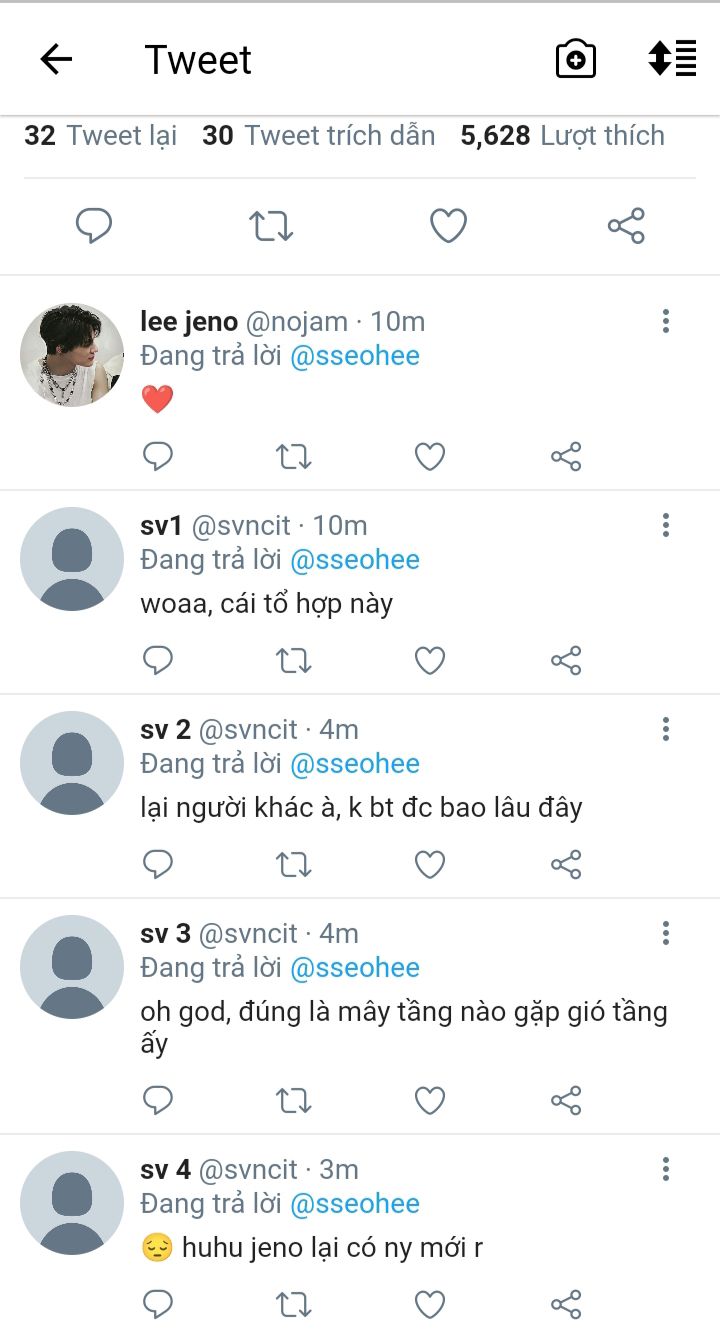This screenshot has width=720, height=1329.
Task: Open overflow menu on lee jeno's reply
Action: (665, 321)
